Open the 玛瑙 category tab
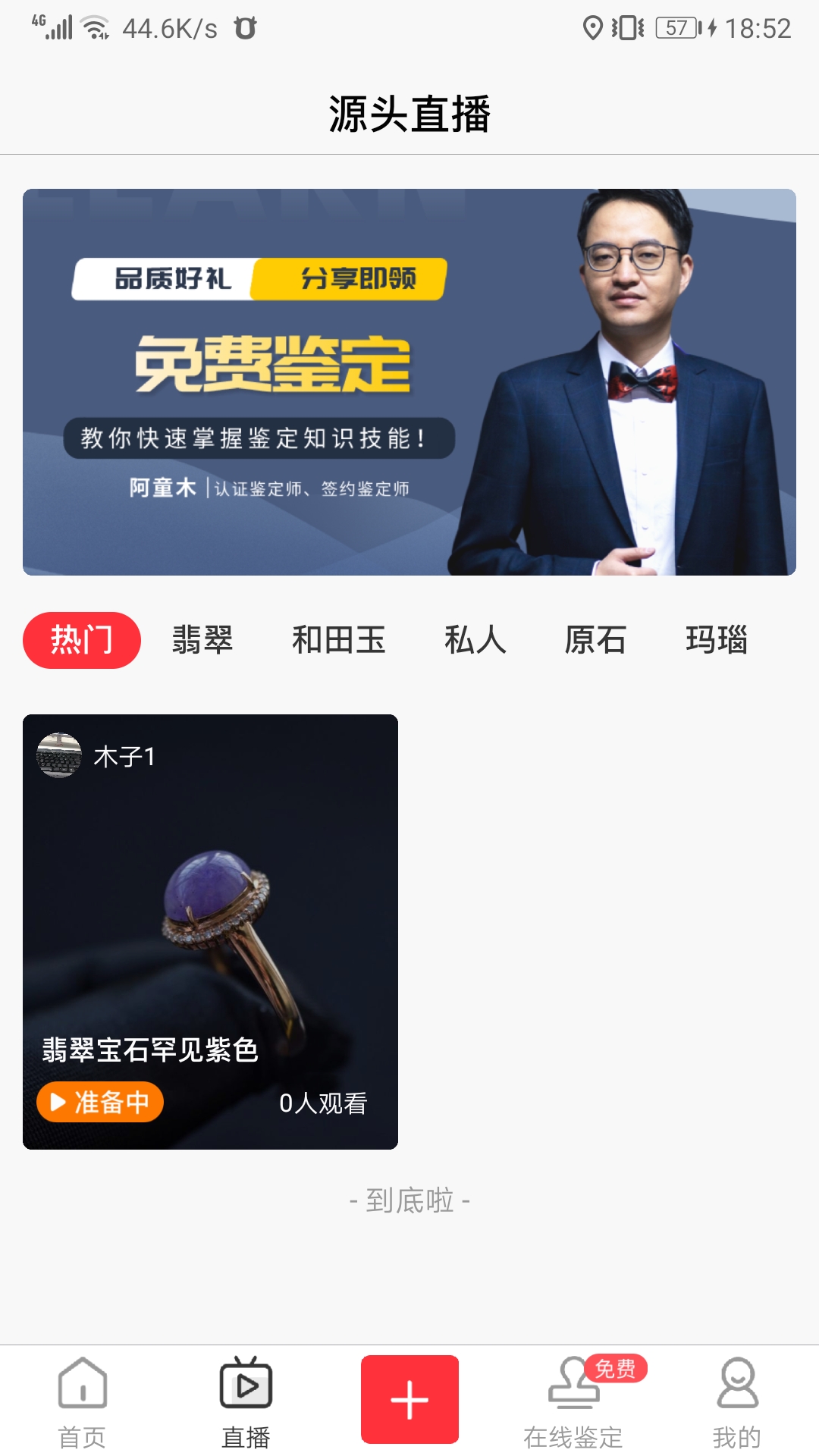The image size is (819, 1456). (x=717, y=640)
